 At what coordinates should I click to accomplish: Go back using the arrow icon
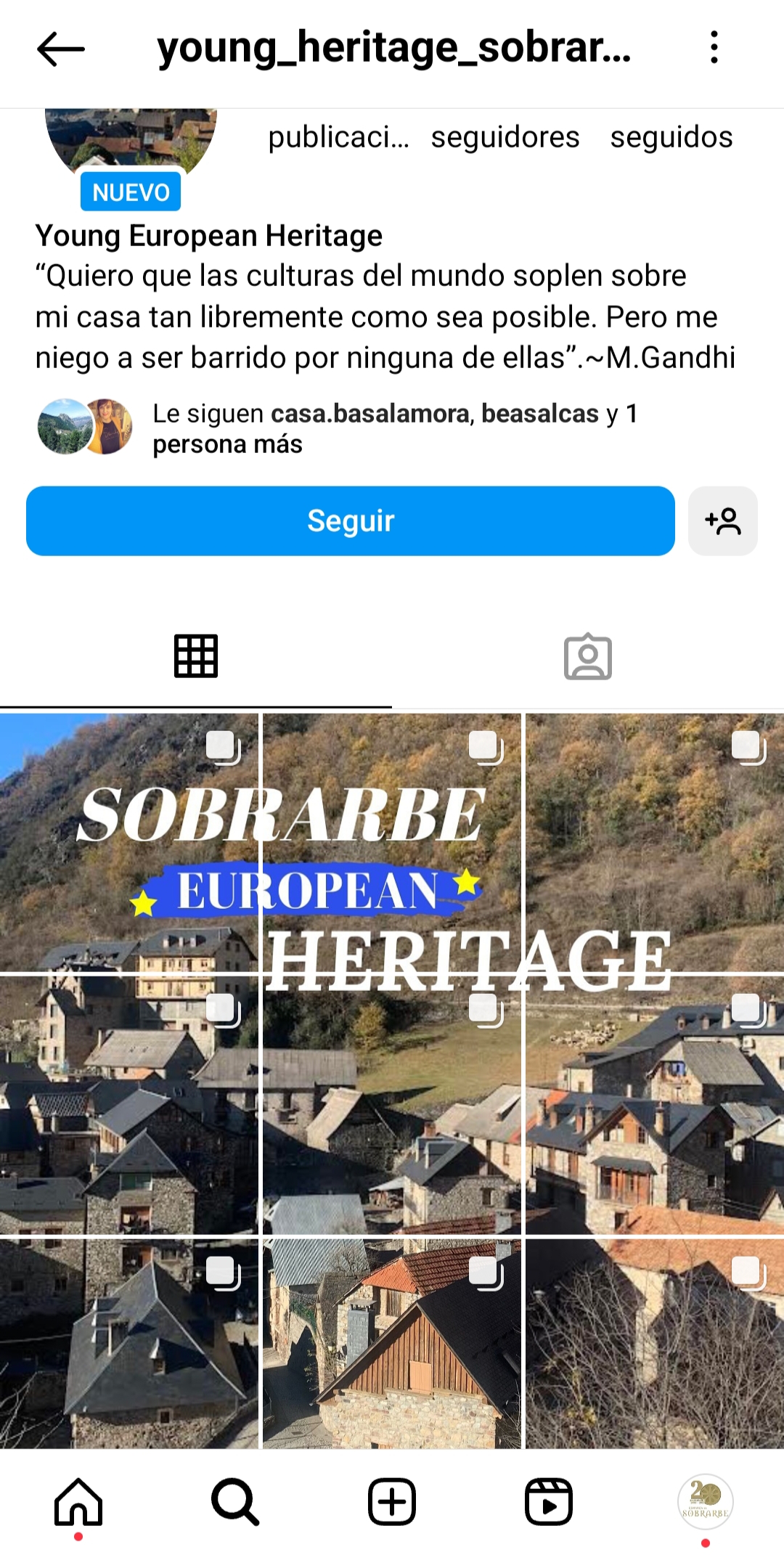click(x=61, y=49)
